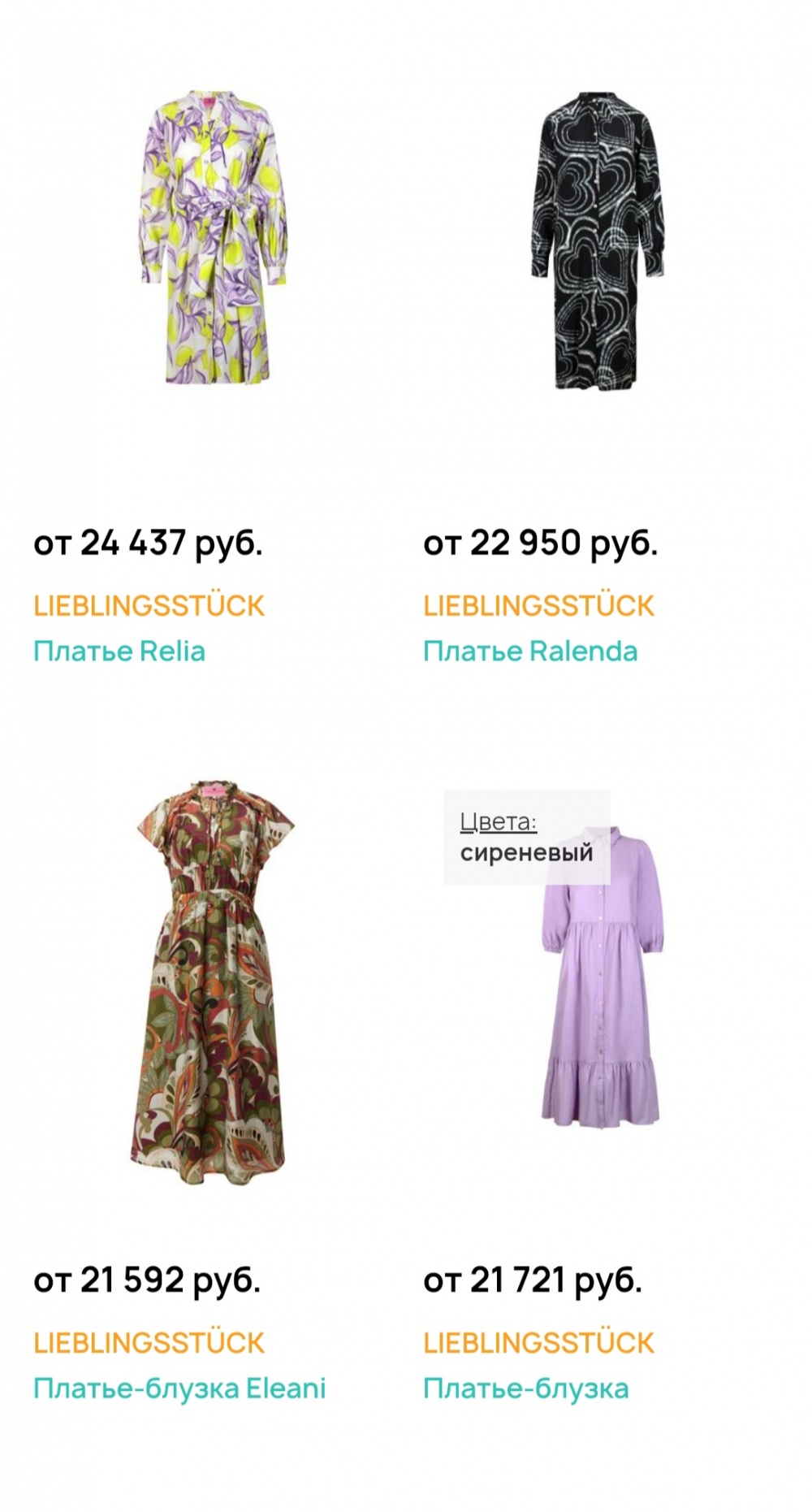Tap the Платье Relia title link
812x1512 pixels.
119,652
